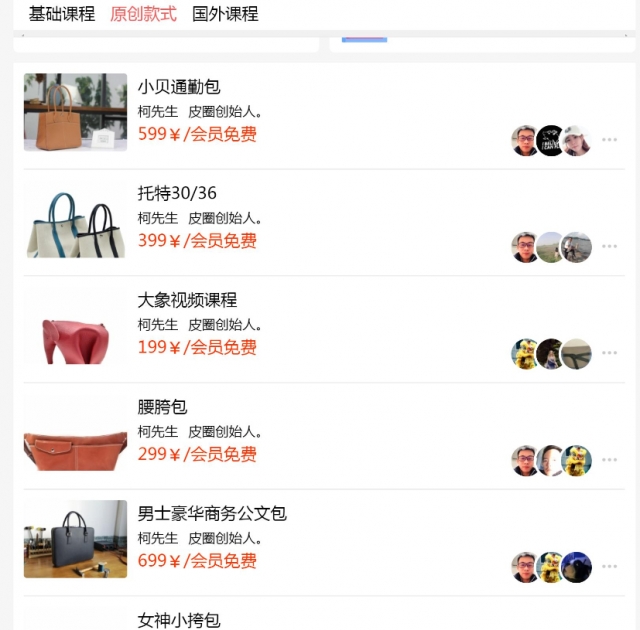Tap the more dots on 大象视频课程
This screenshot has width=640, height=630.
pyautogui.click(x=609, y=353)
